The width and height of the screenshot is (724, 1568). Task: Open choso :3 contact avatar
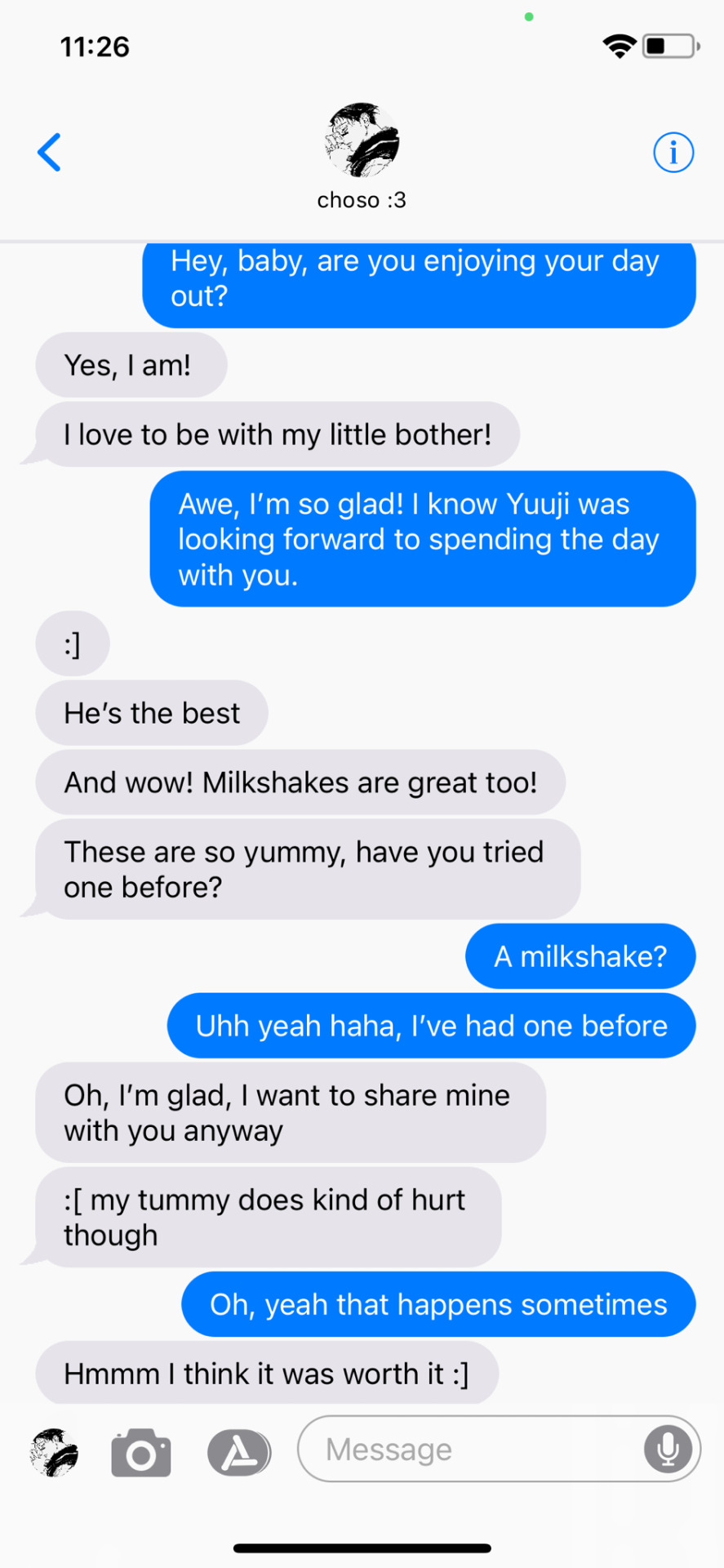point(362,140)
